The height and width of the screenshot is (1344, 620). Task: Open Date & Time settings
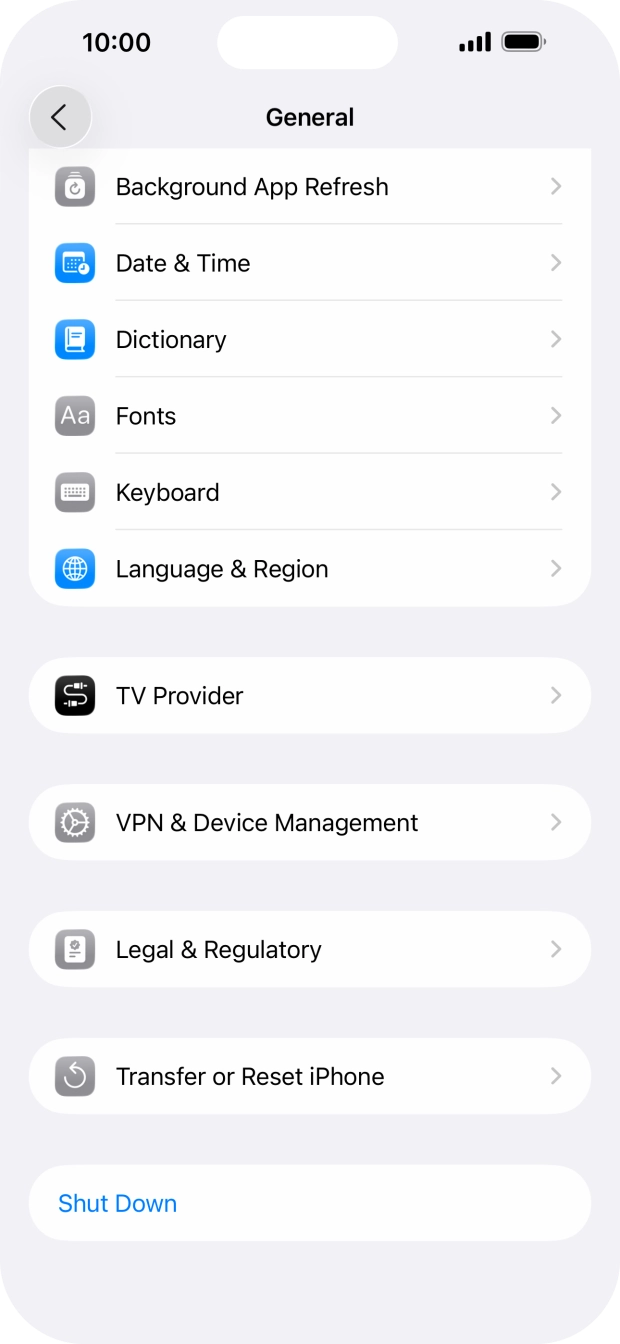pos(309,263)
